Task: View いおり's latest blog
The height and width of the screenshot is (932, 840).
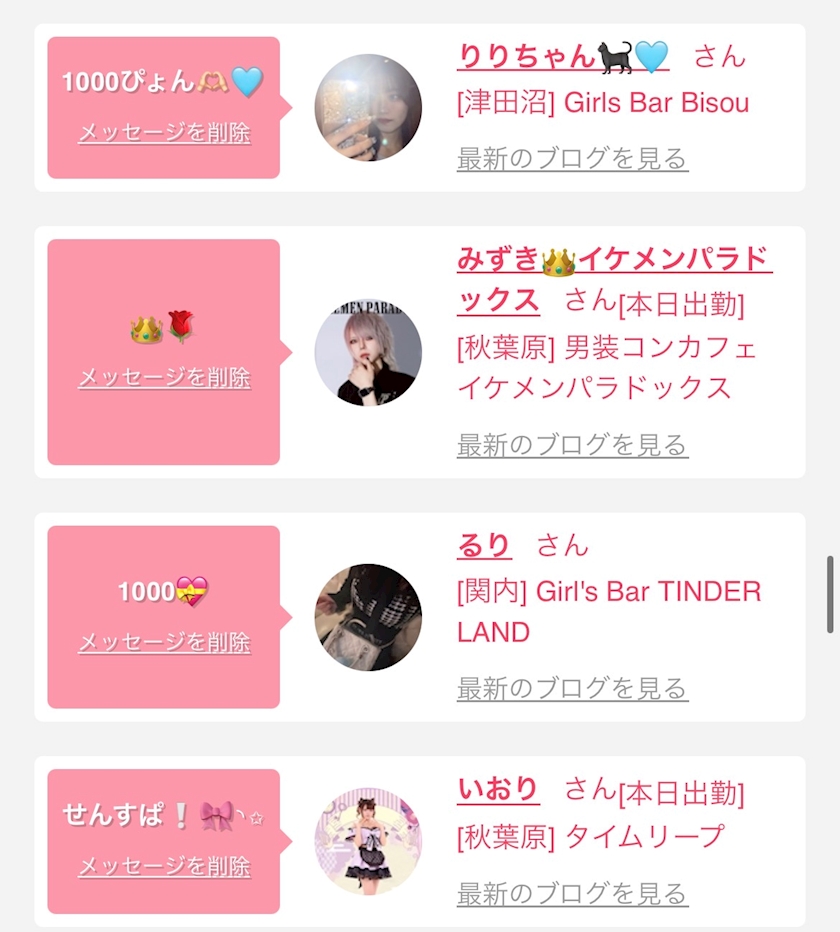Action: click(572, 894)
